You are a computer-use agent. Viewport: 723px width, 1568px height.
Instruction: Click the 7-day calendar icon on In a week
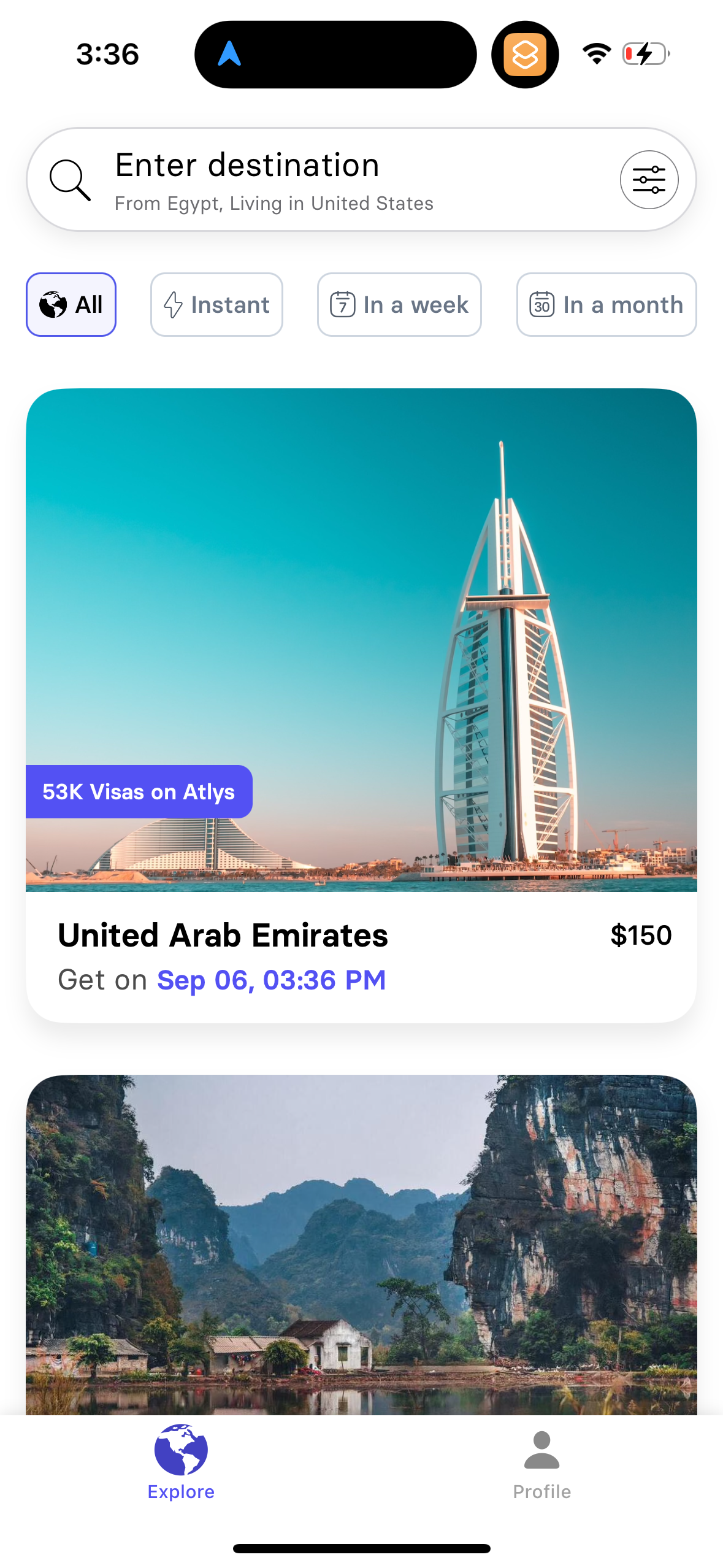343,304
